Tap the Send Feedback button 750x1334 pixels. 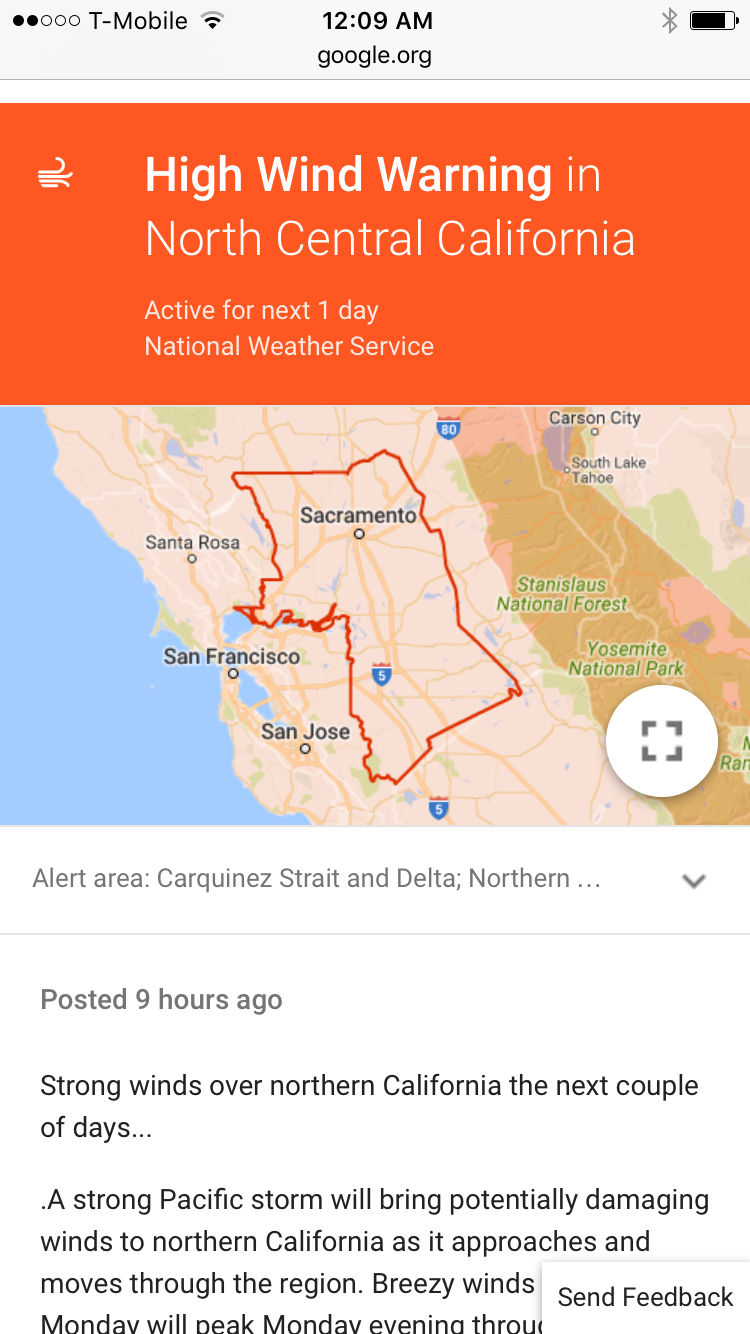tap(645, 1297)
